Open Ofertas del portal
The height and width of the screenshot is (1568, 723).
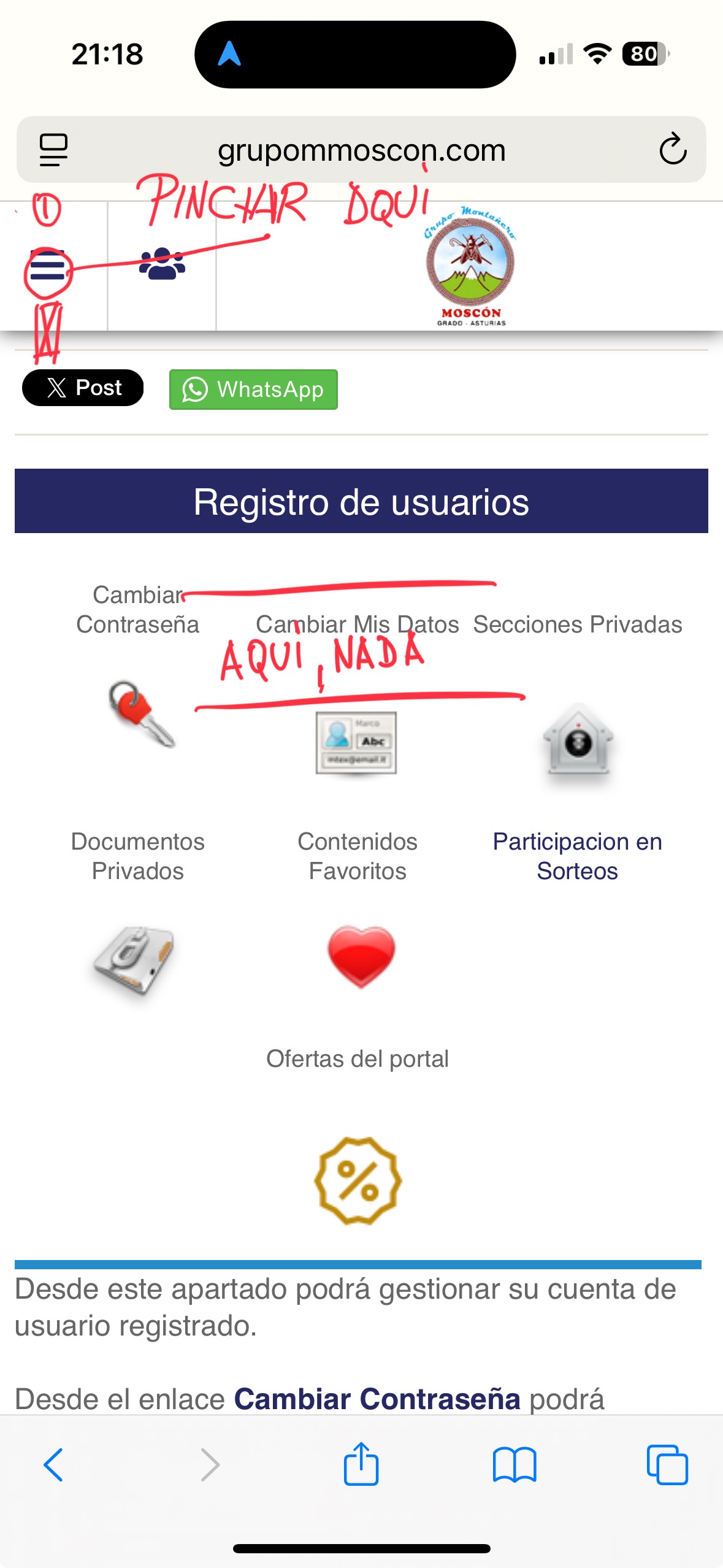pyautogui.click(x=358, y=1180)
